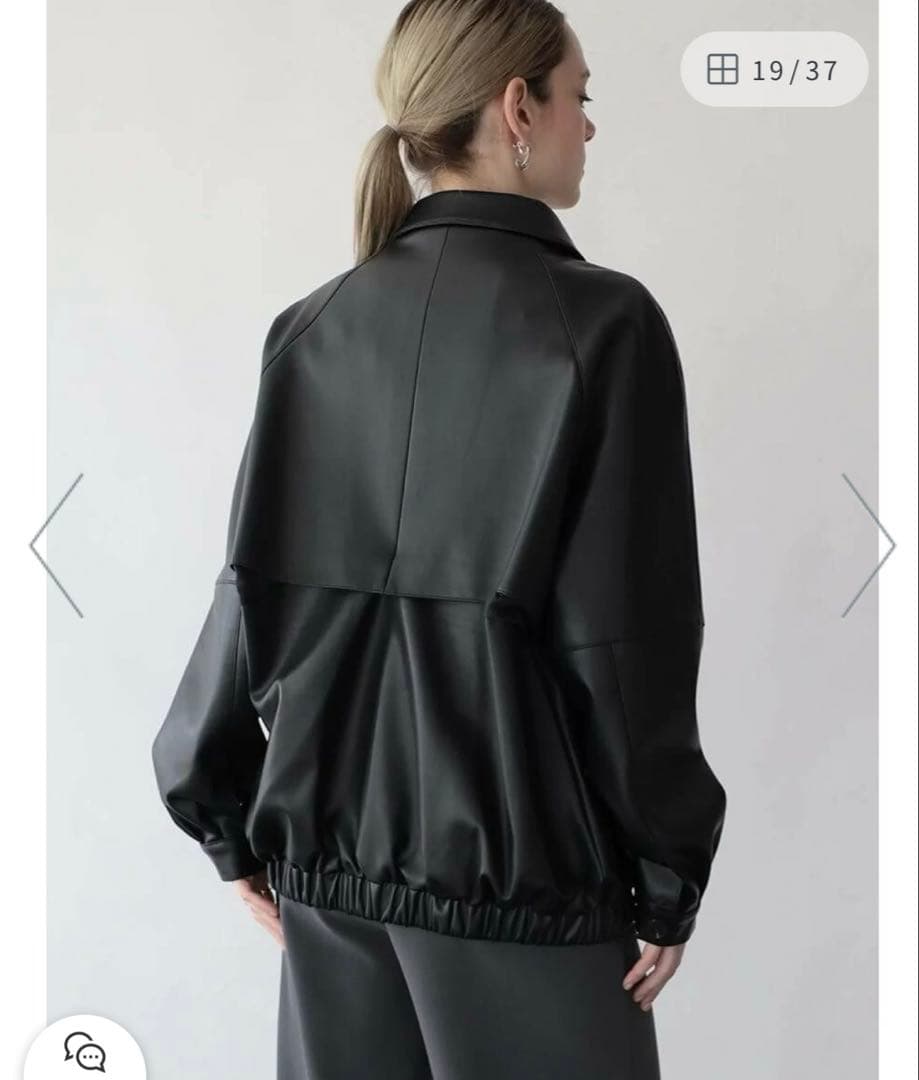Open the 19/37 photo grid overview
This screenshot has width=919, height=1080.
[773, 70]
